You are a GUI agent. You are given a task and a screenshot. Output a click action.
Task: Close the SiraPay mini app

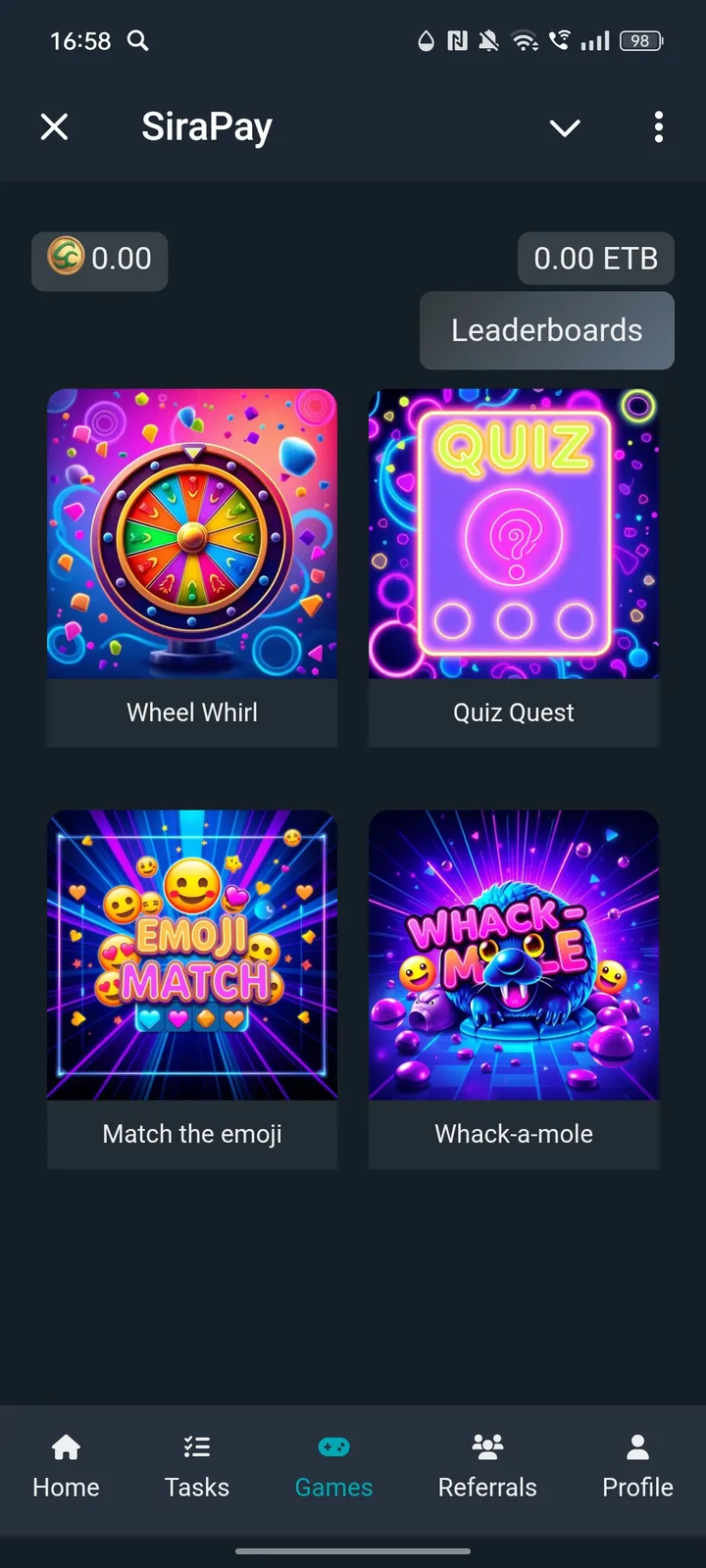55,126
